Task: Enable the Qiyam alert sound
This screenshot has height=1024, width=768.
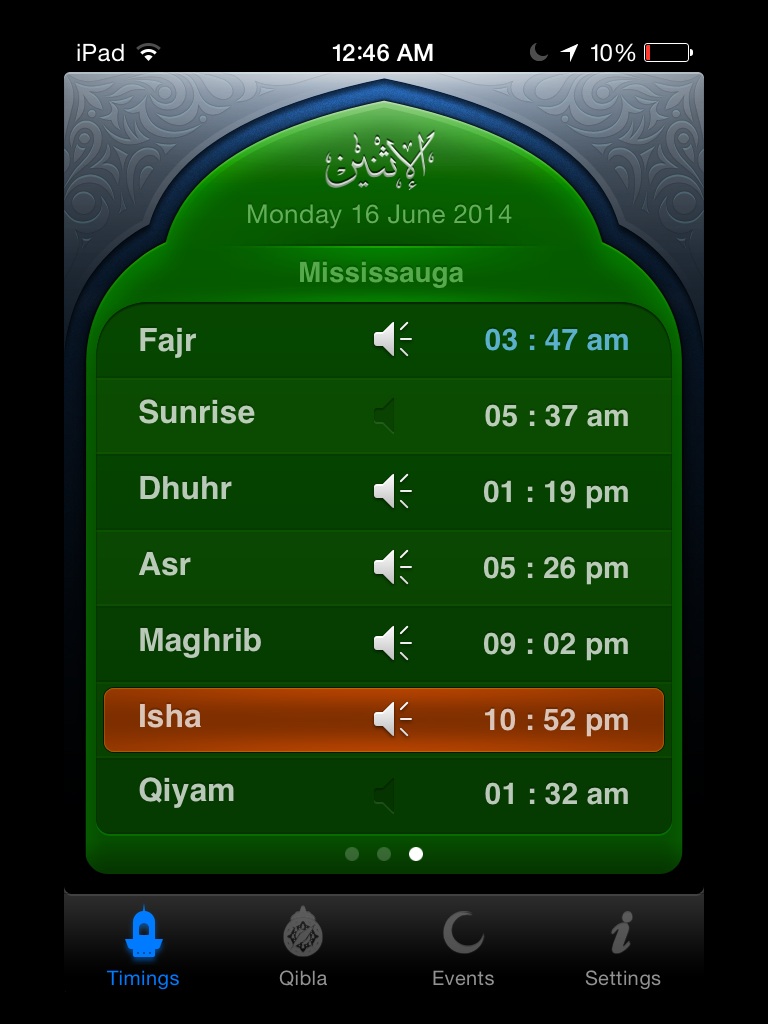Action: tap(386, 795)
